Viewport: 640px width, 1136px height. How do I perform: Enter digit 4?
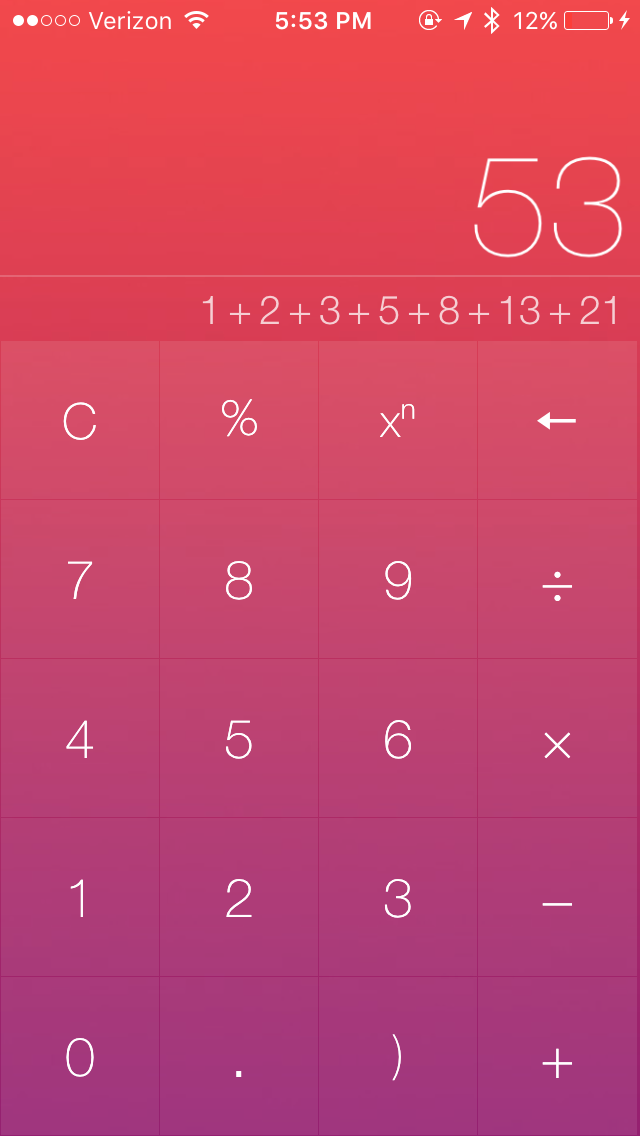tap(80, 740)
